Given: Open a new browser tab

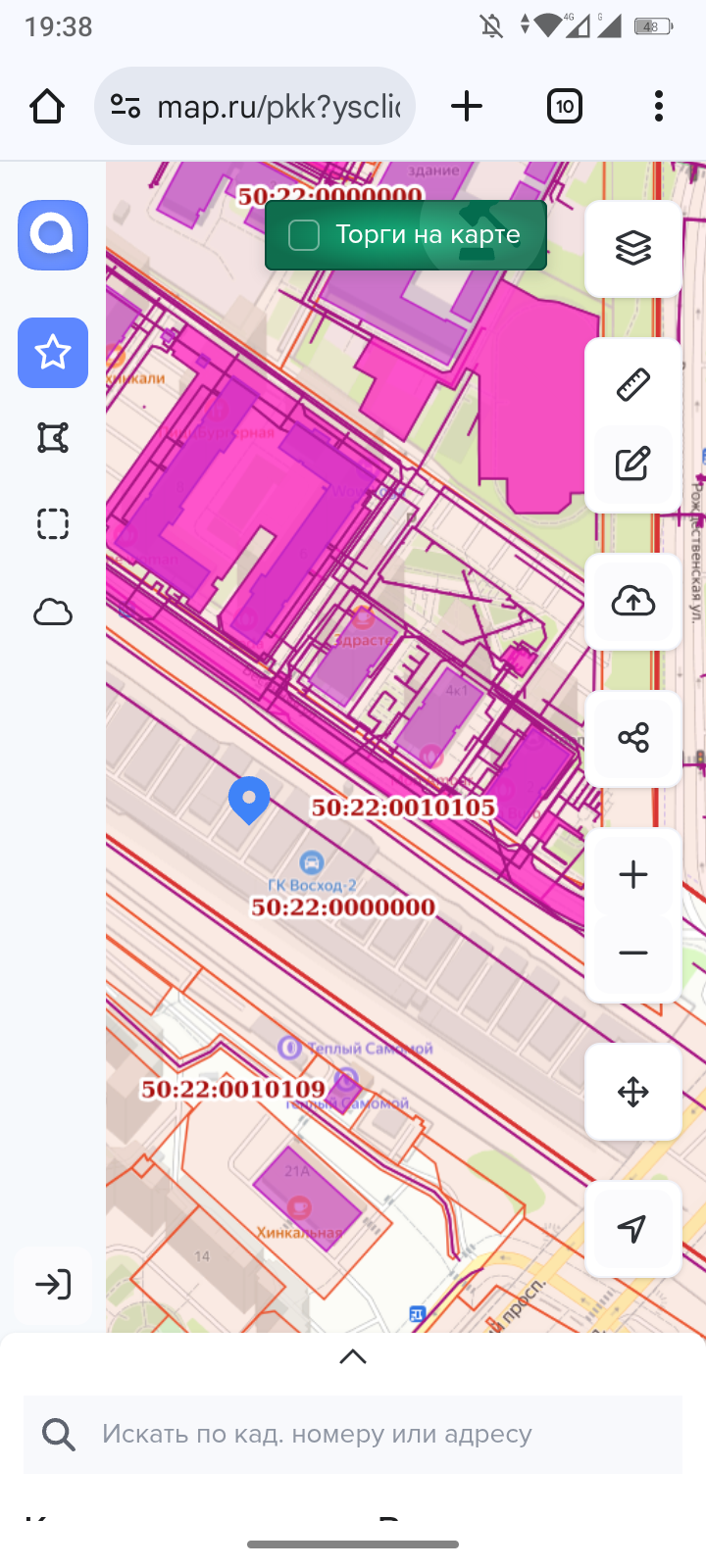Looking at the screenshot, I should click(467, 106).
